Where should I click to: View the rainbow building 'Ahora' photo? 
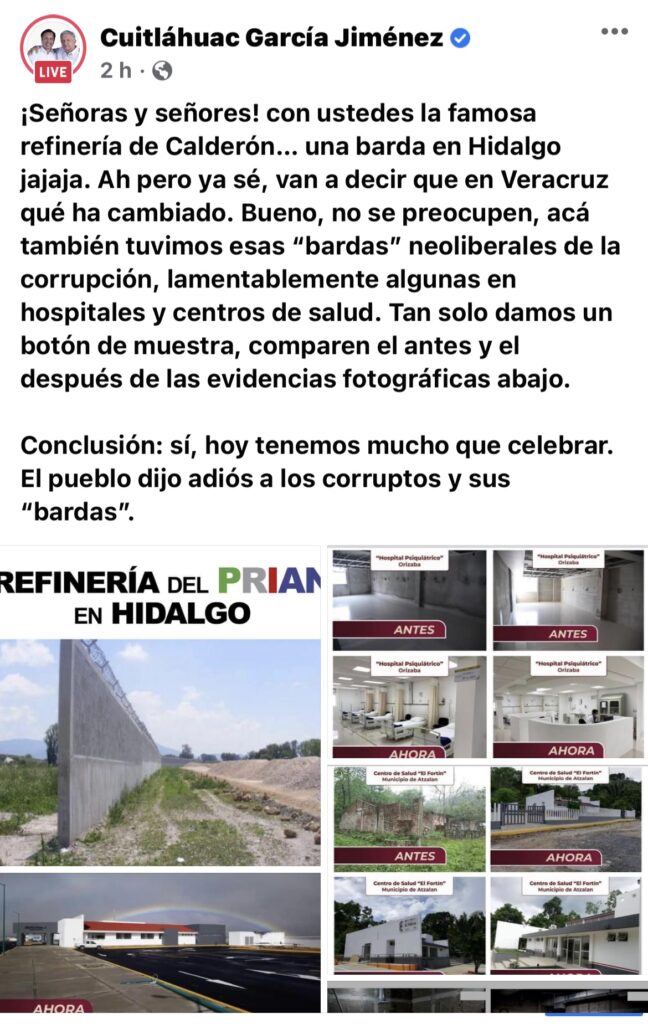click(x=160, y=944)
